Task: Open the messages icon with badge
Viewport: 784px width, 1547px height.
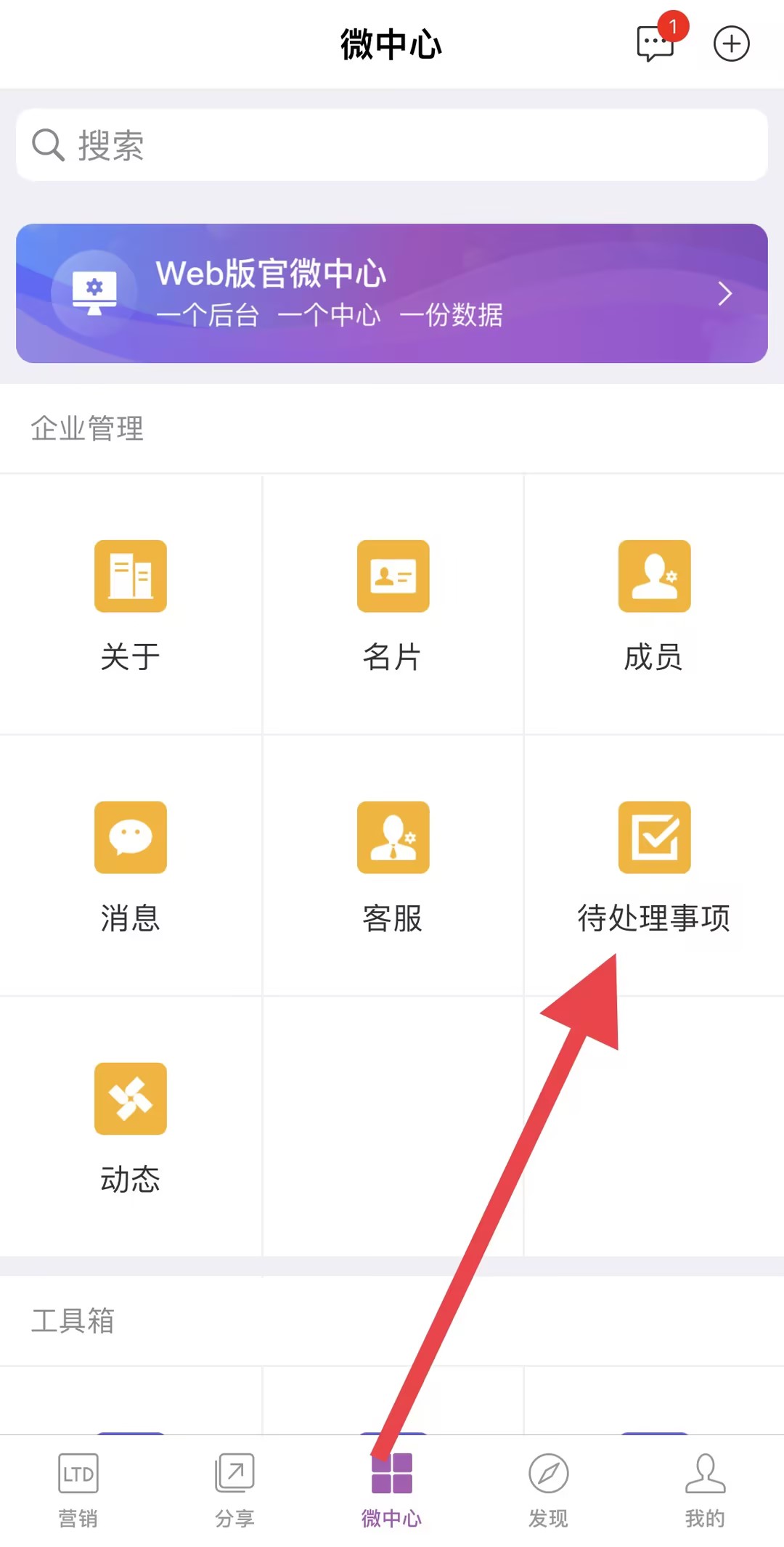Action: click(655, 44)
